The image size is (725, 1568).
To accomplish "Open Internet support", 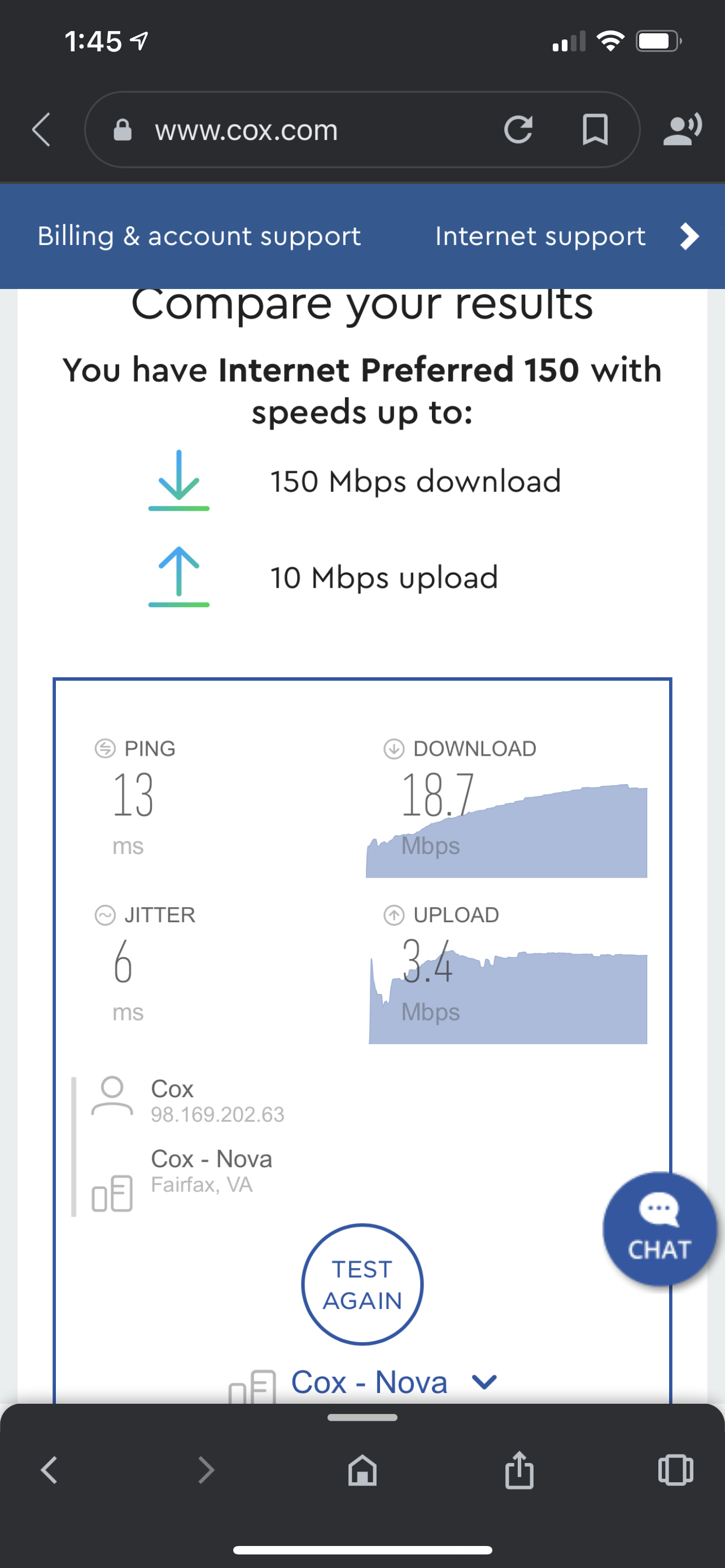I will (540, 236).
